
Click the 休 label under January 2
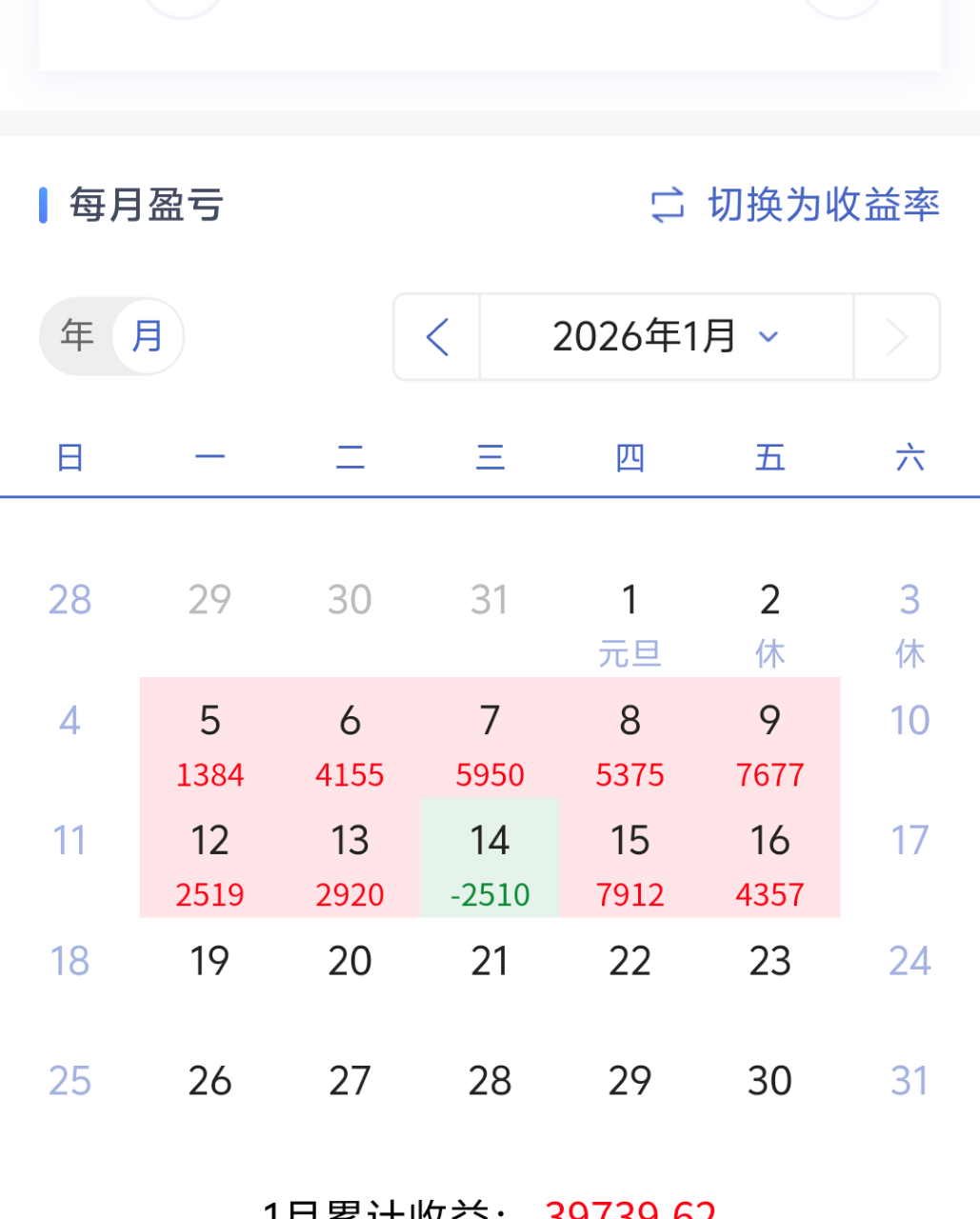coord(770,653)
